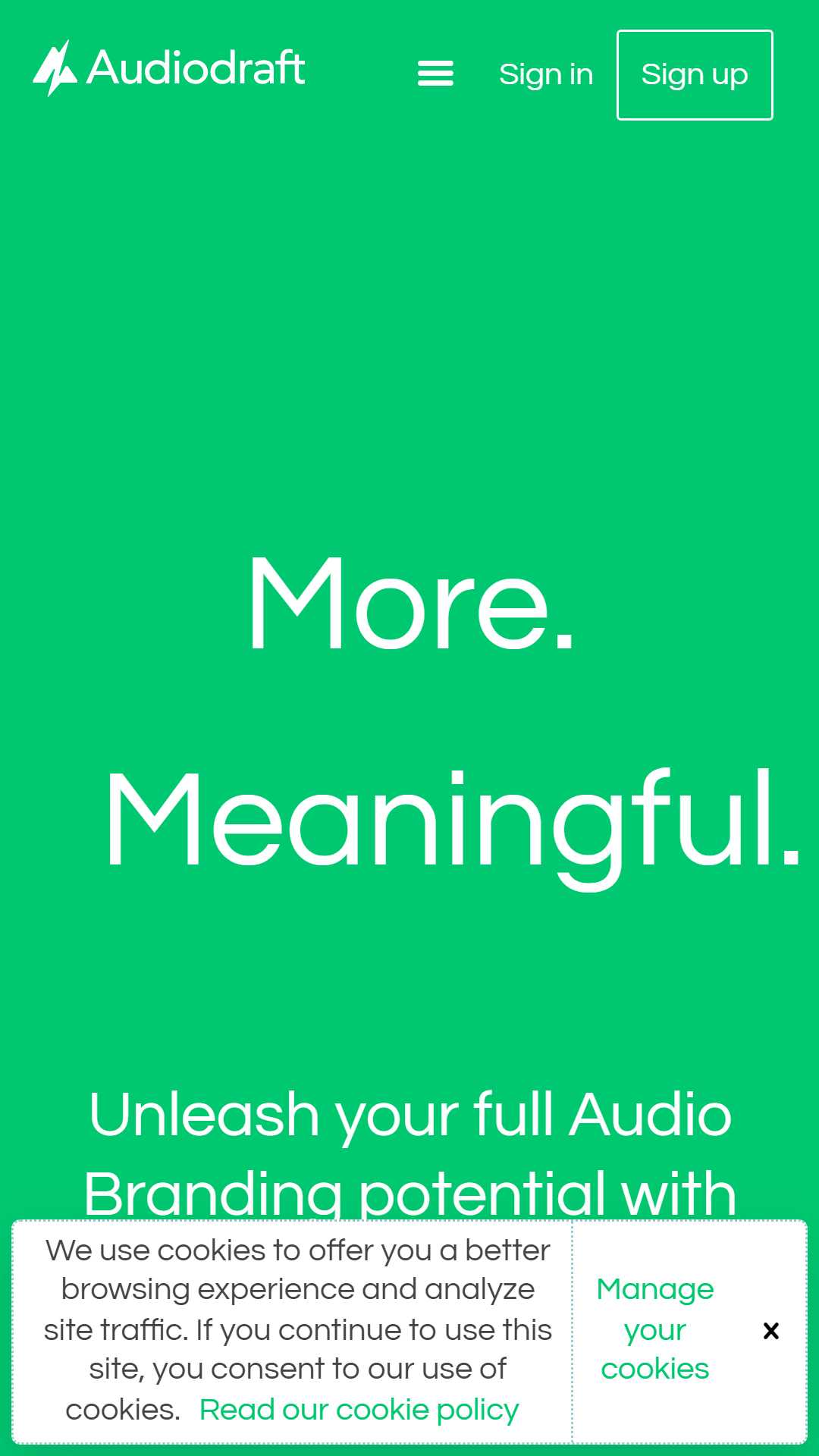This screenshot has height=1456, width=819.
Task: Read our cookie policy
Action: (x=359, y=1410)
